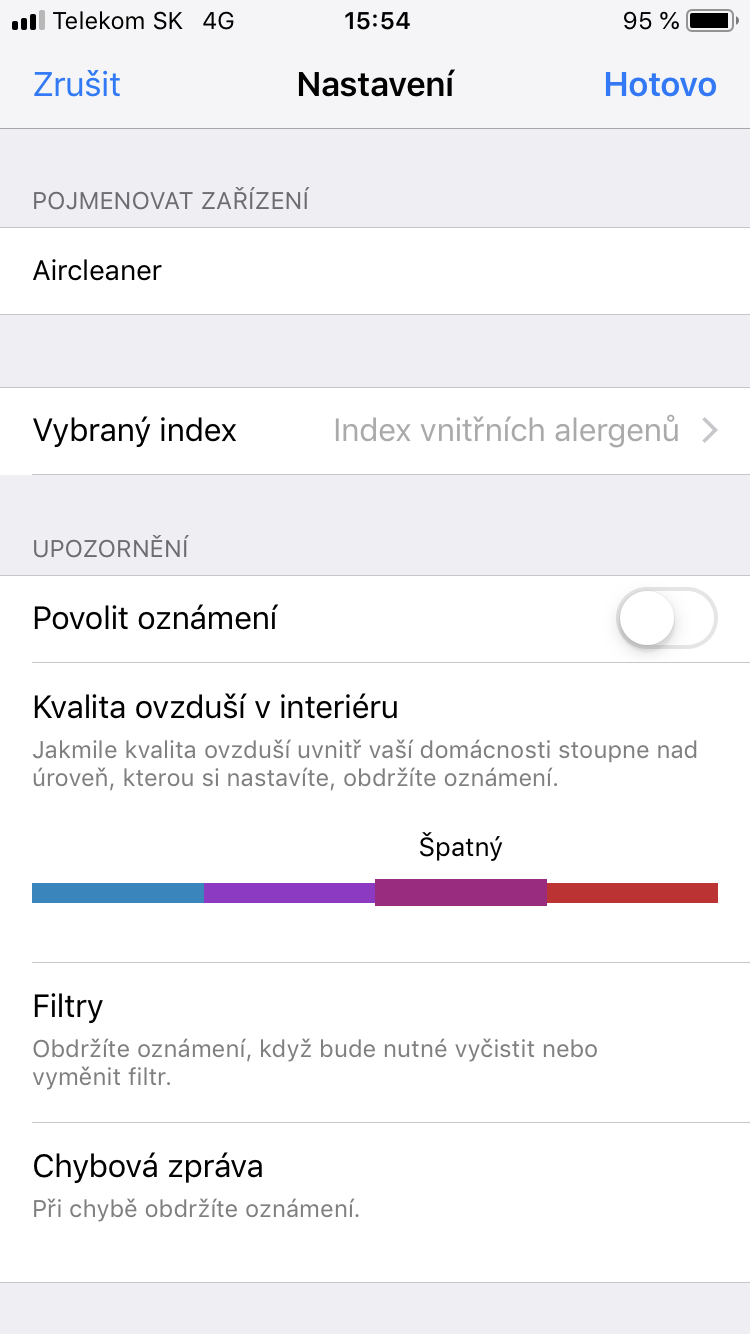
Task: Select the blue air quality level segment
Action: pyautogui.click(x=118, y=893)
